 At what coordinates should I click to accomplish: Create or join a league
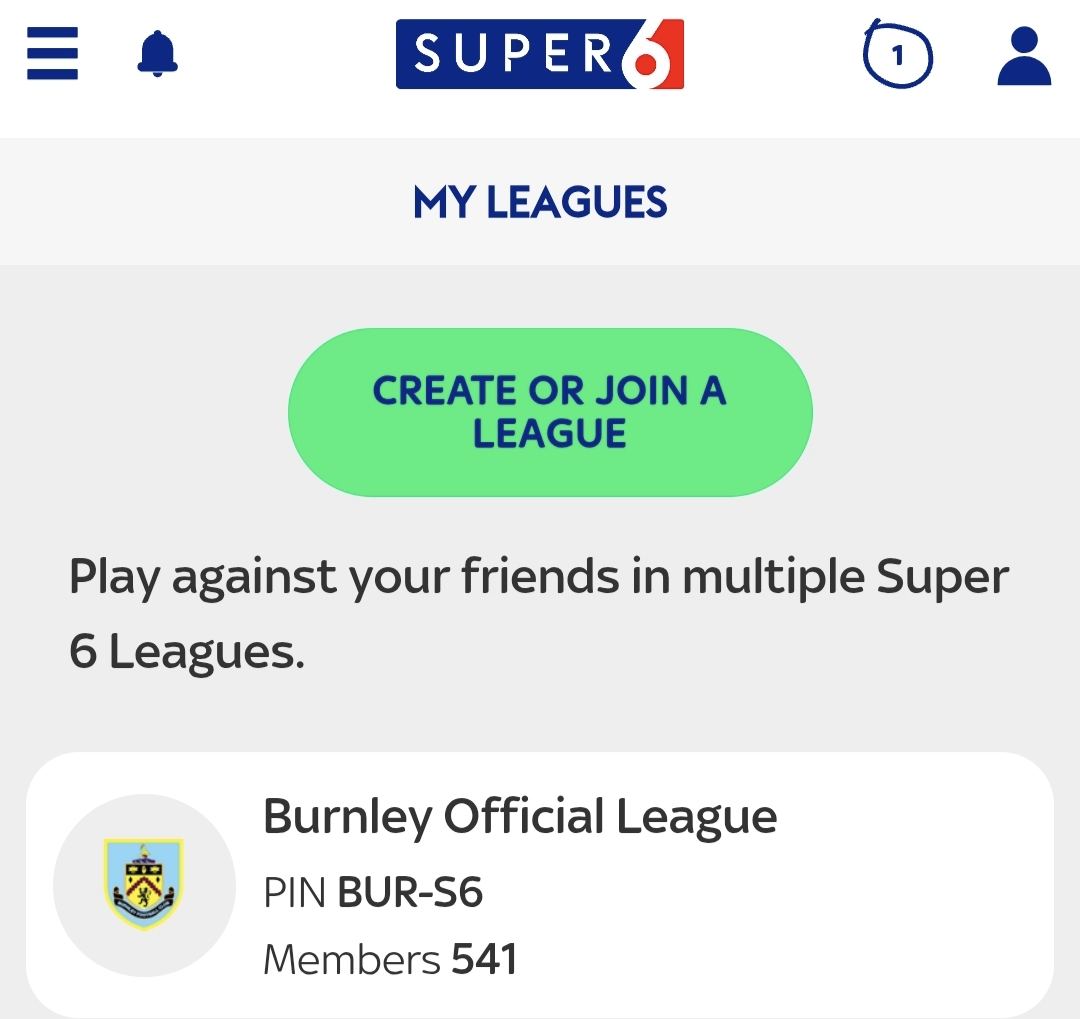pyautogui.click(x=550, y=412)
